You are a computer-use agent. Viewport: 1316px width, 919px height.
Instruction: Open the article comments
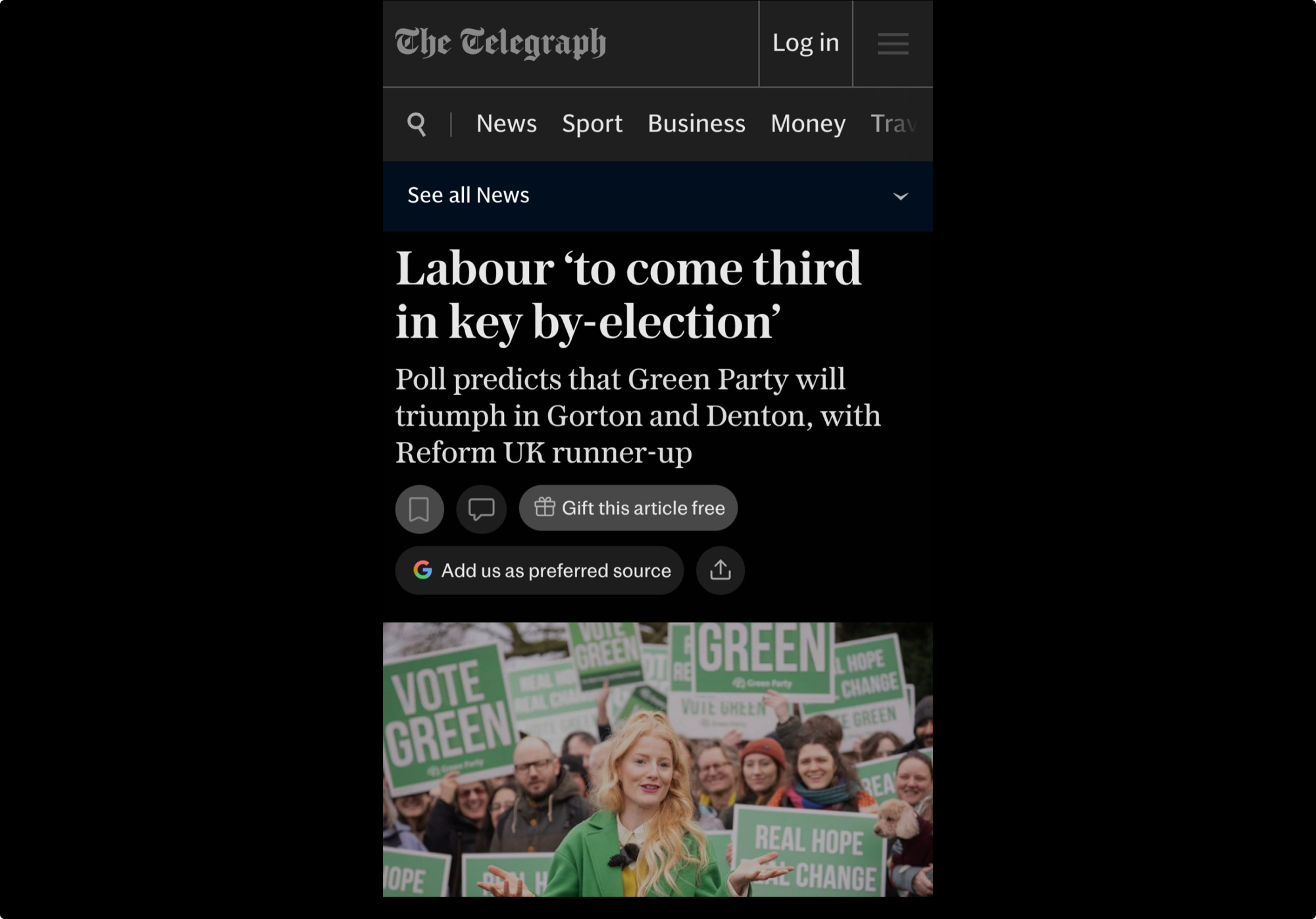[x=481, y=509]
